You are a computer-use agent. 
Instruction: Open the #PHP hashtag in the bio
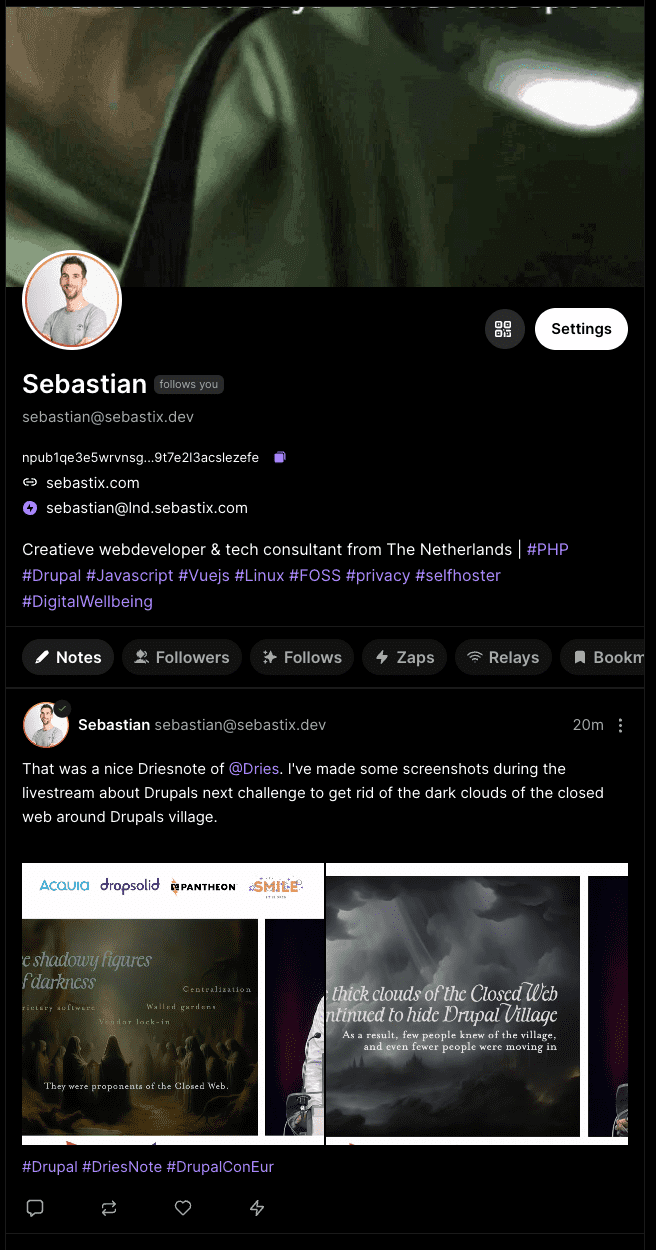(547, 549)
